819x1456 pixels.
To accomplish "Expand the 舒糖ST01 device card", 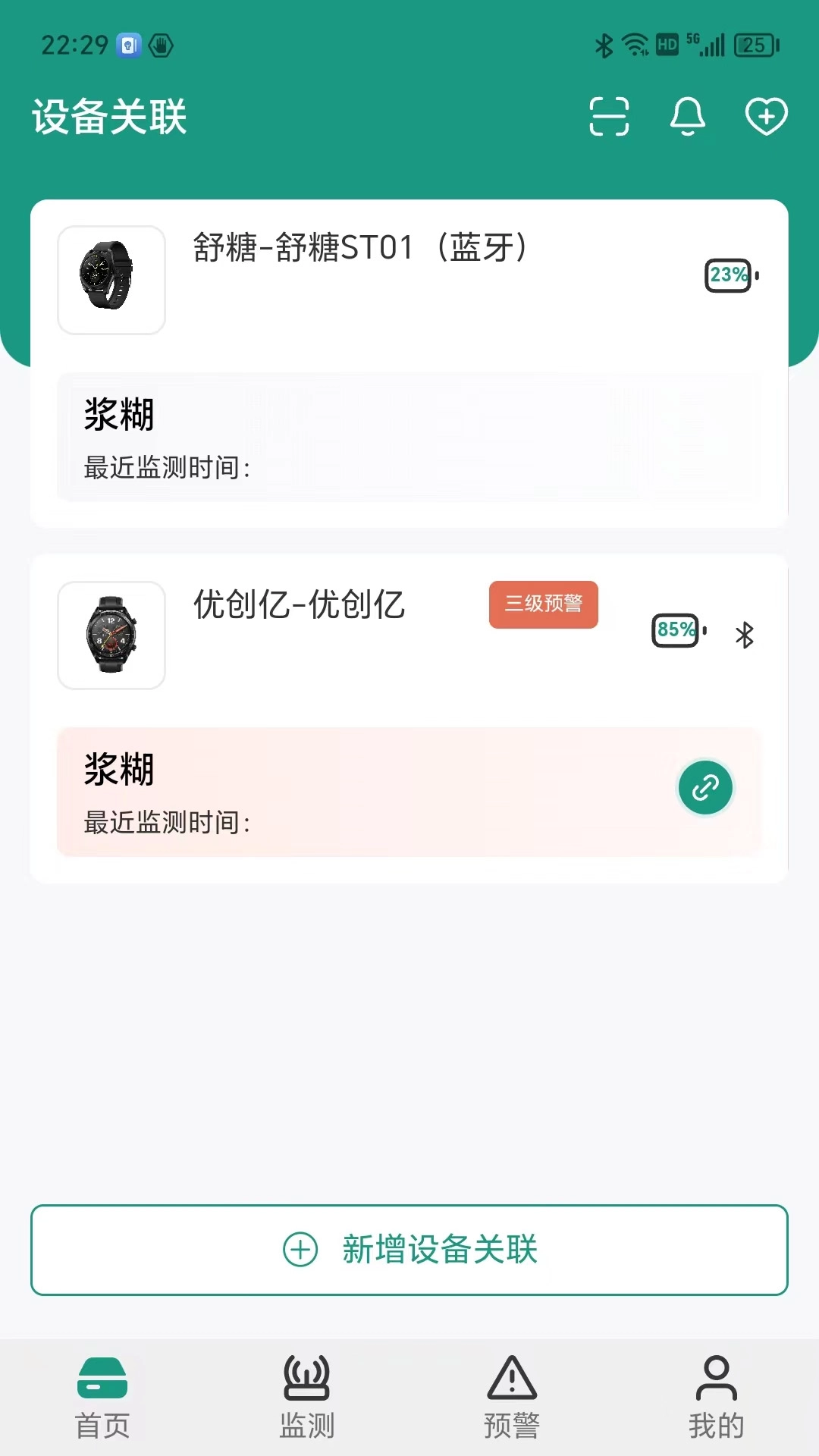I will pos(360,248).
